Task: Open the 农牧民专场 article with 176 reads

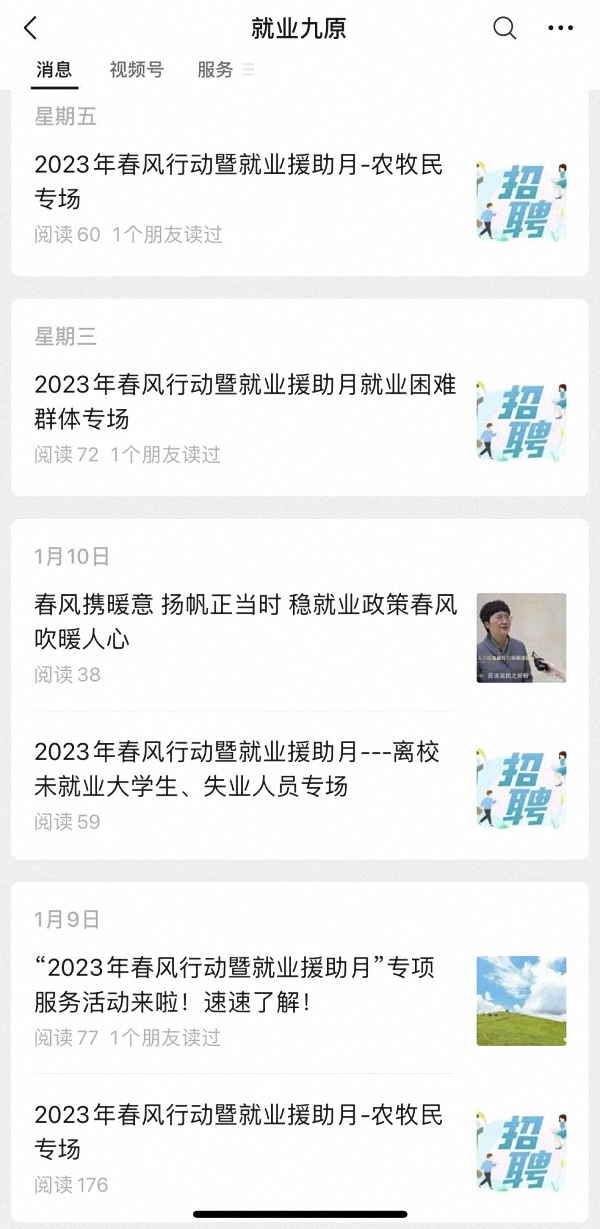Action: (x=239, y=1132)
